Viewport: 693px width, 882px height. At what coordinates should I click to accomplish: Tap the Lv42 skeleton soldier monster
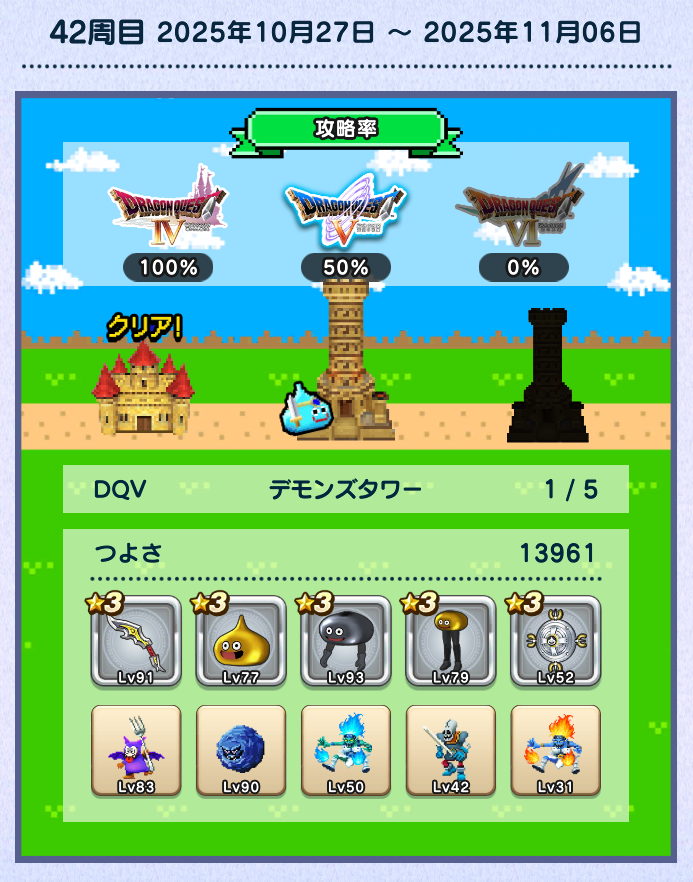[x=451, y=751]
